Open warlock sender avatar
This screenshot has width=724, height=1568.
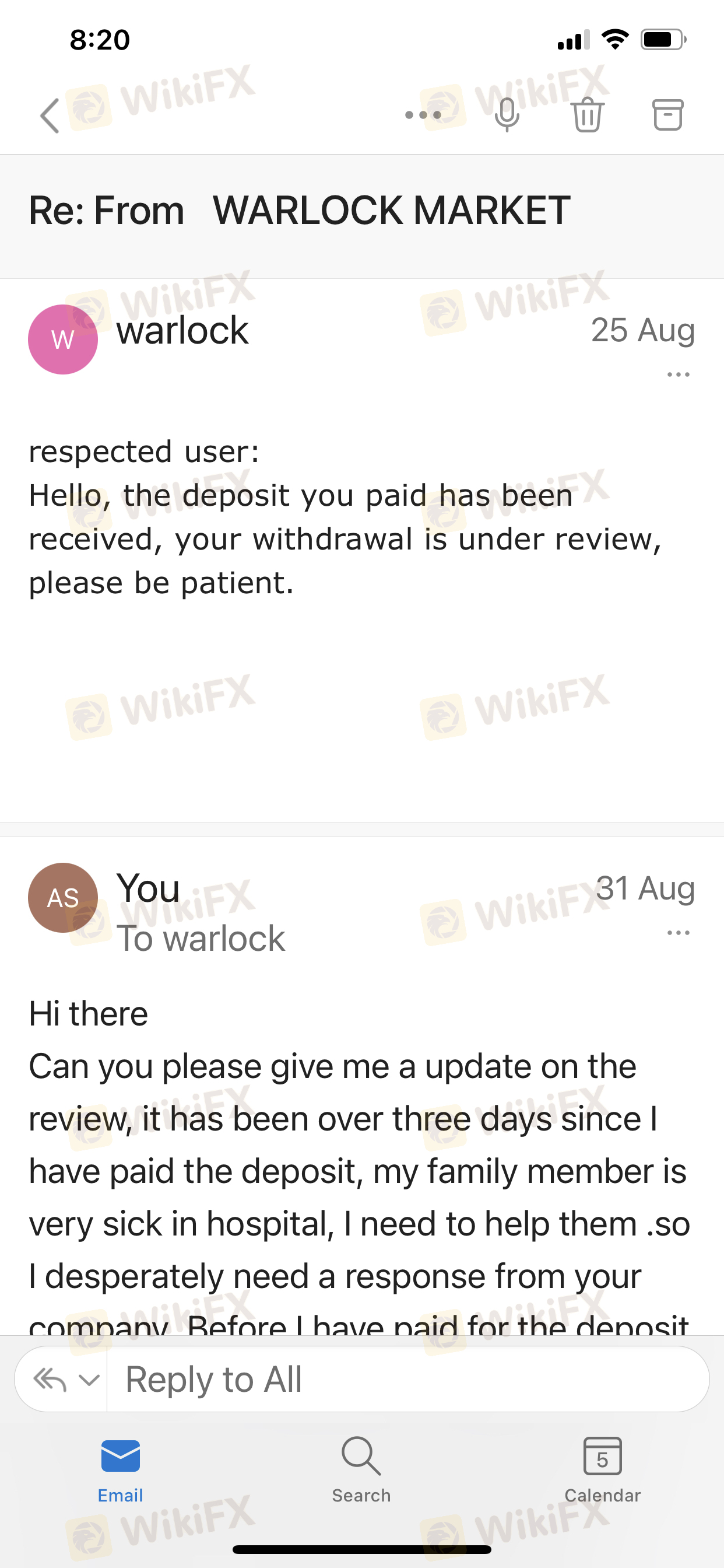[x=63, y=339]
